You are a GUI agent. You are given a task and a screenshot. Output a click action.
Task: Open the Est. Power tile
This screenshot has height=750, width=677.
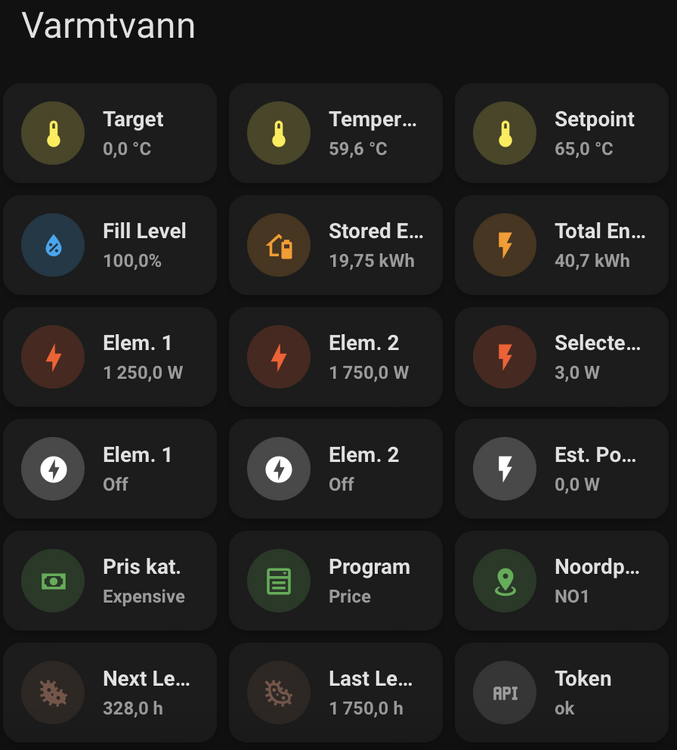[562, 469]
